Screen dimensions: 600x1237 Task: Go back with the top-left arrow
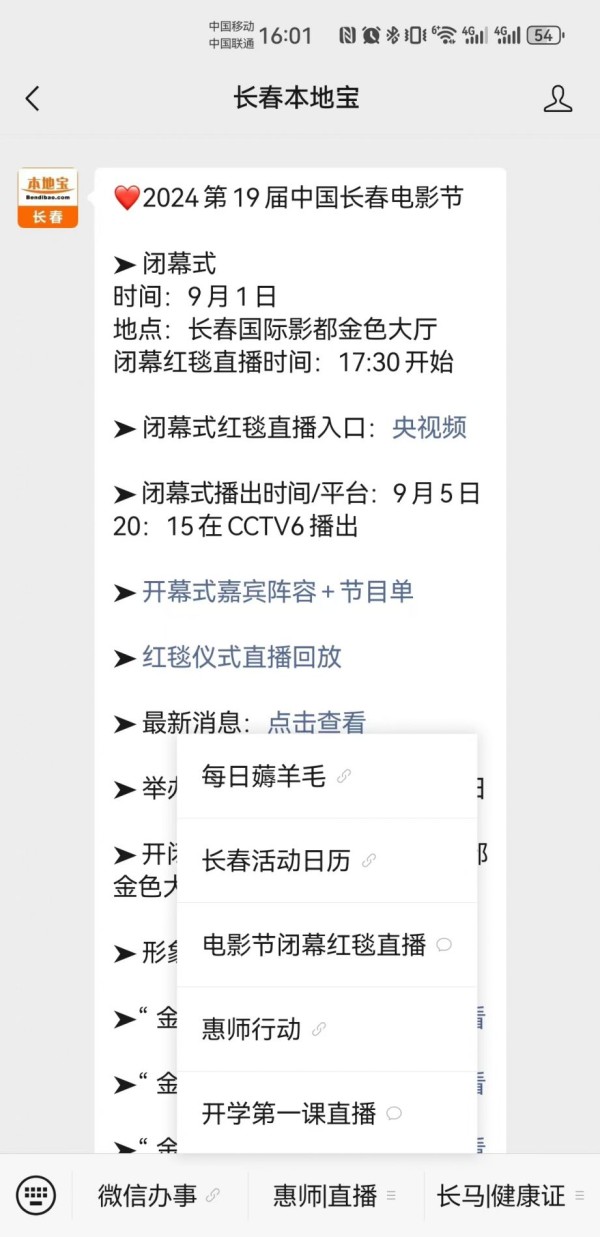32,98
